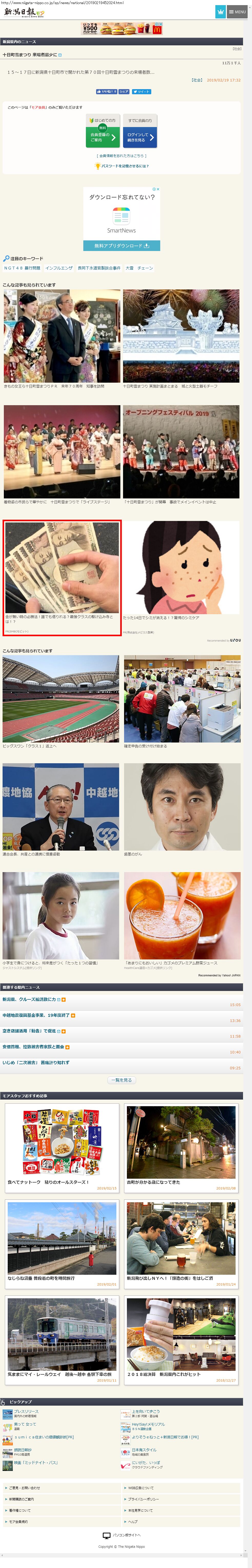Tap the crown ranking icon

click(220, 12)
